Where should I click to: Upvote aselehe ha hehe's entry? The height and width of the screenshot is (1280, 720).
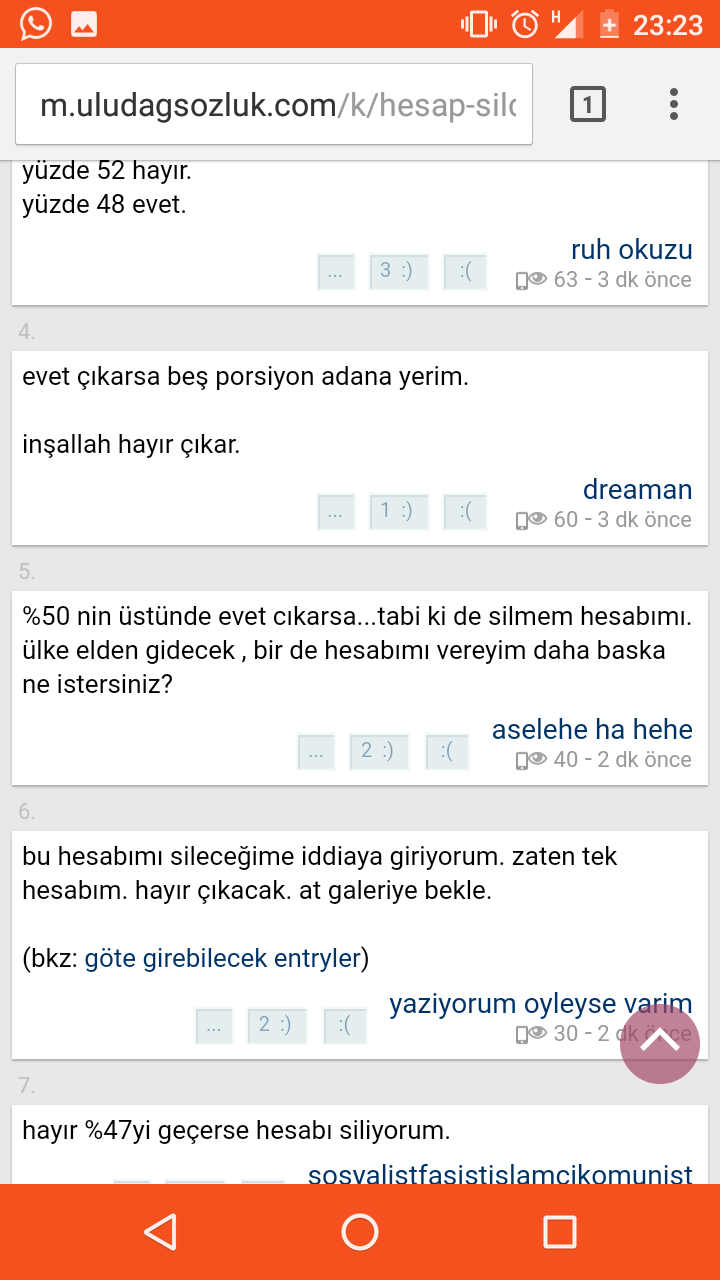coord(379,752)
